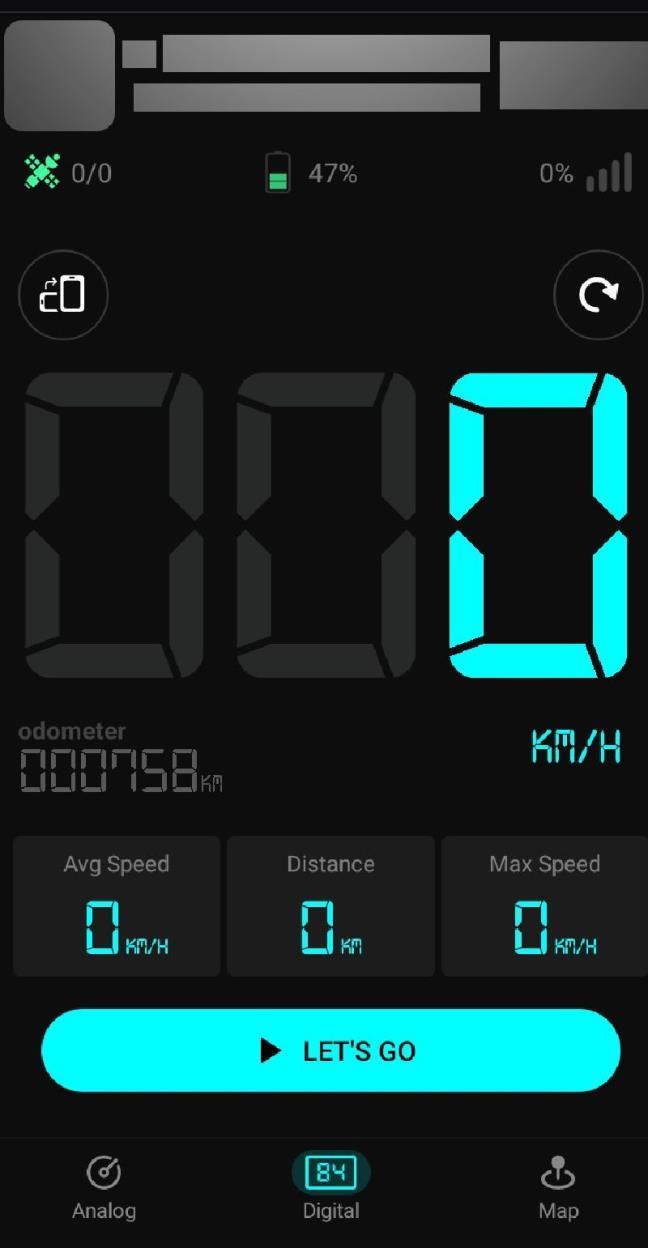The image size is (648, 1248).
Task: Select the Digital tab
Action: click(331, 1188)
